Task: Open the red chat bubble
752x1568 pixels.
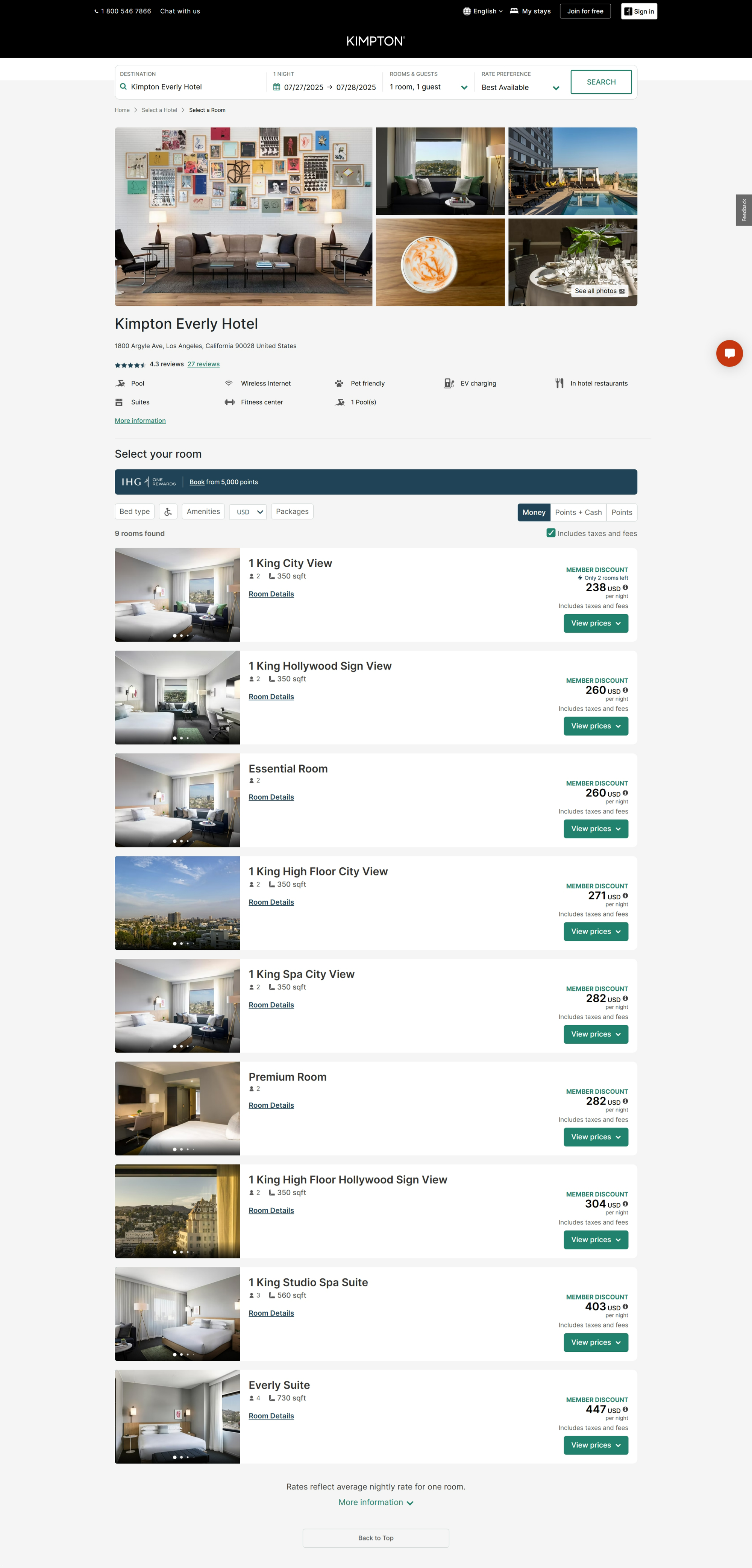Action: pyautogui.click(x=729, y=353)
